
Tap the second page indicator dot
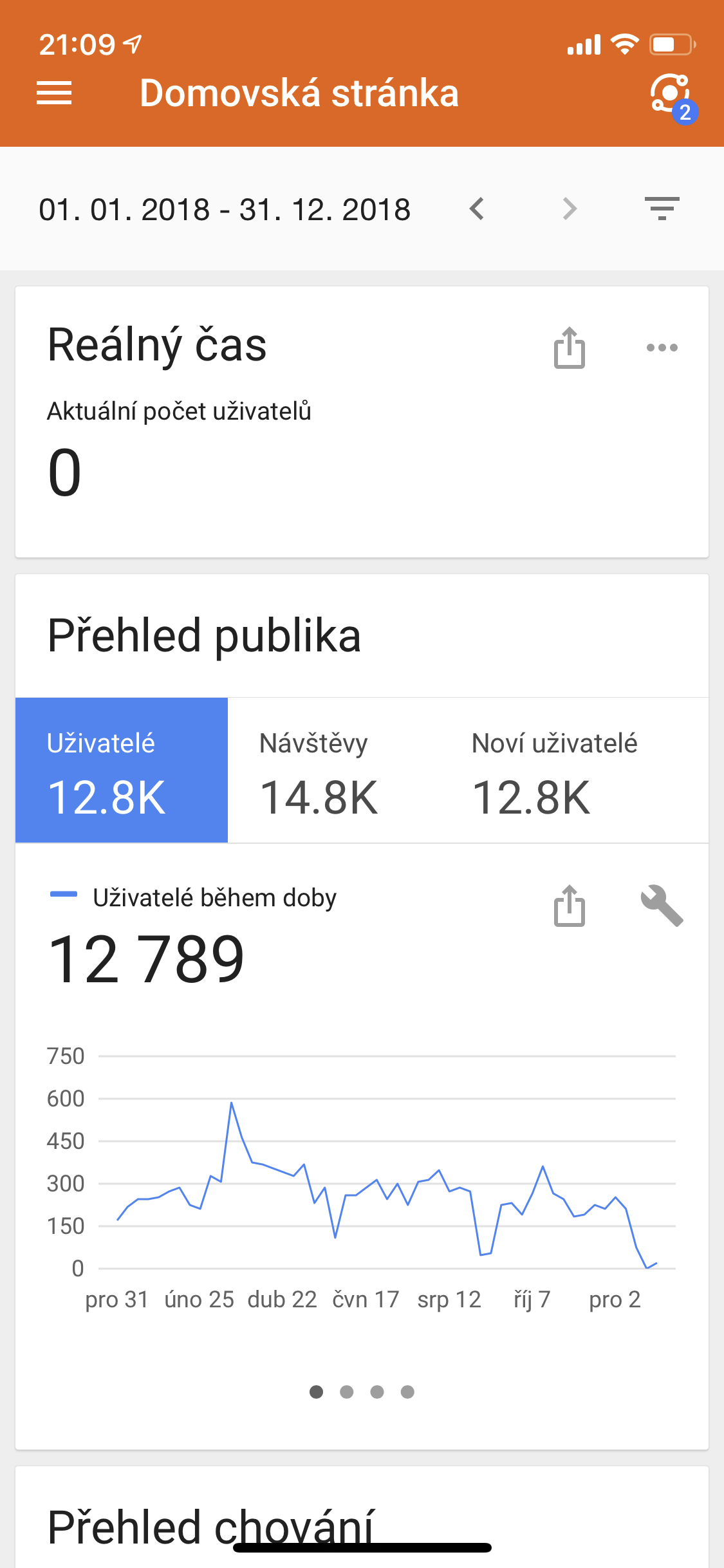(x=347, y=1392)
